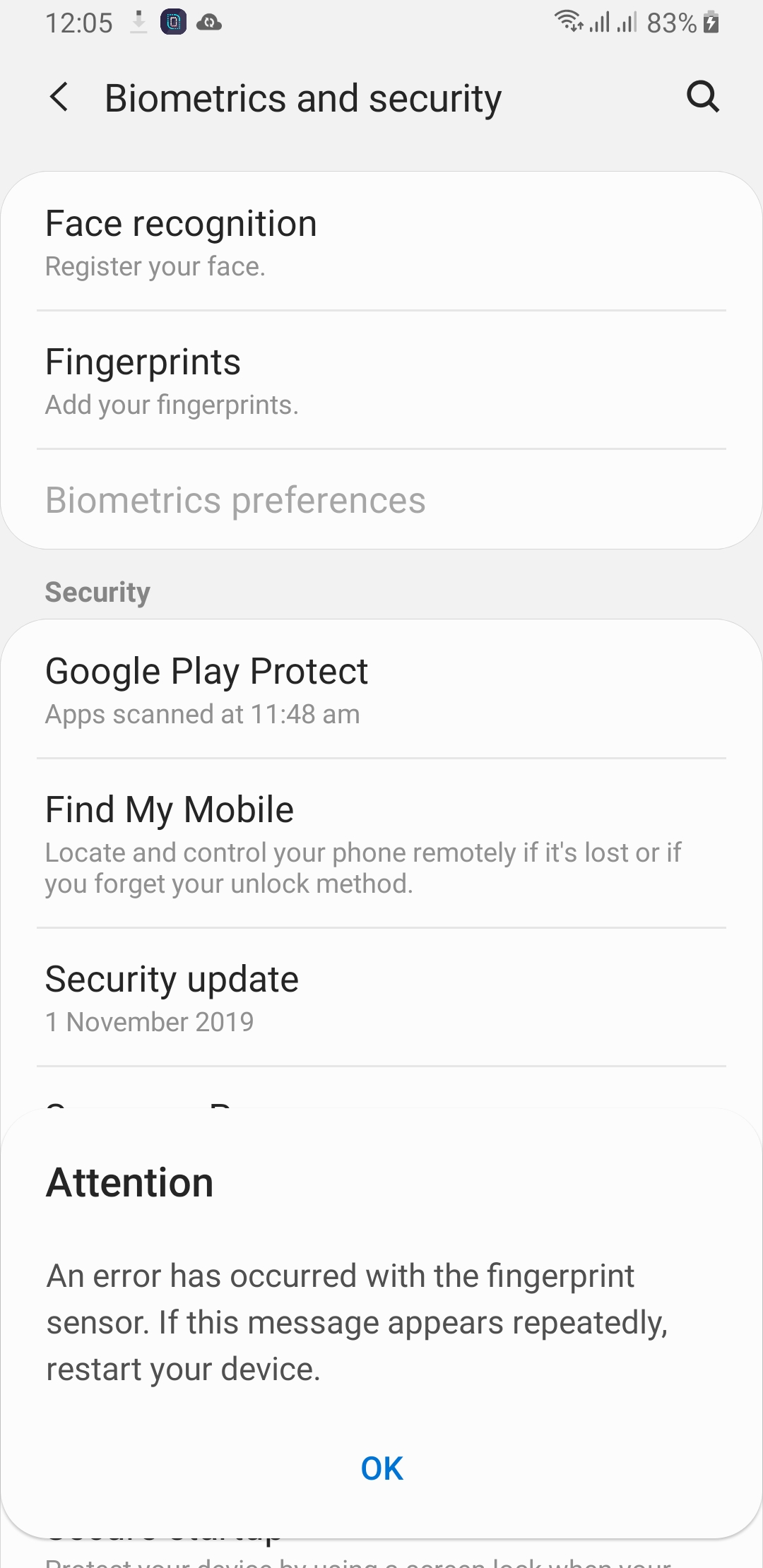The height and width of the screenshot is (1568, 763).
Task: Tap the back arrow to leave Biometrics settings
Action: pyautogui.click(x=59, y=97)
